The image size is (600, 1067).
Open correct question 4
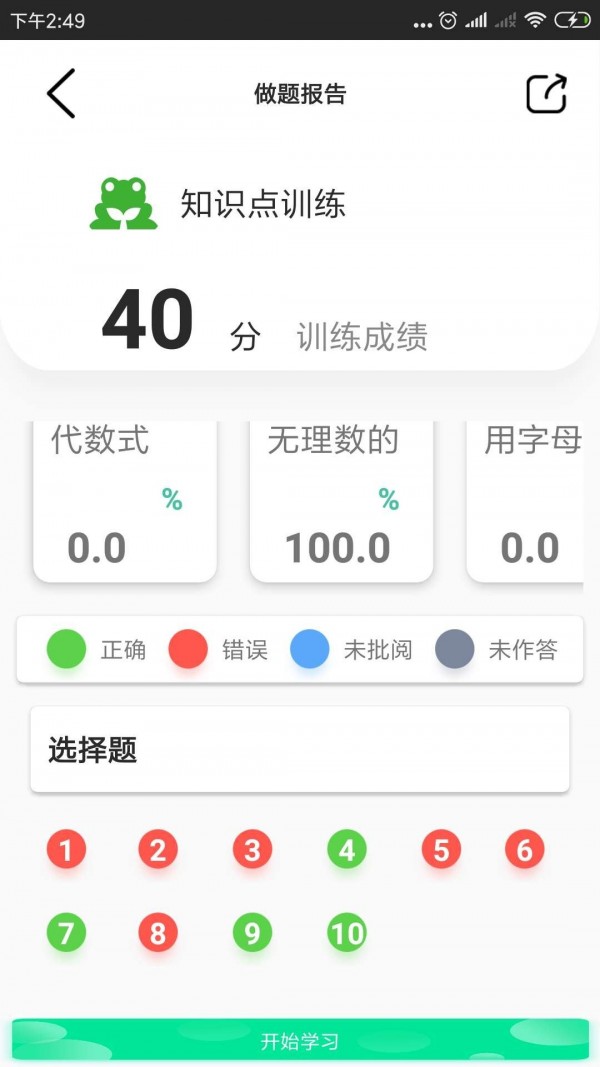point(346,850)
